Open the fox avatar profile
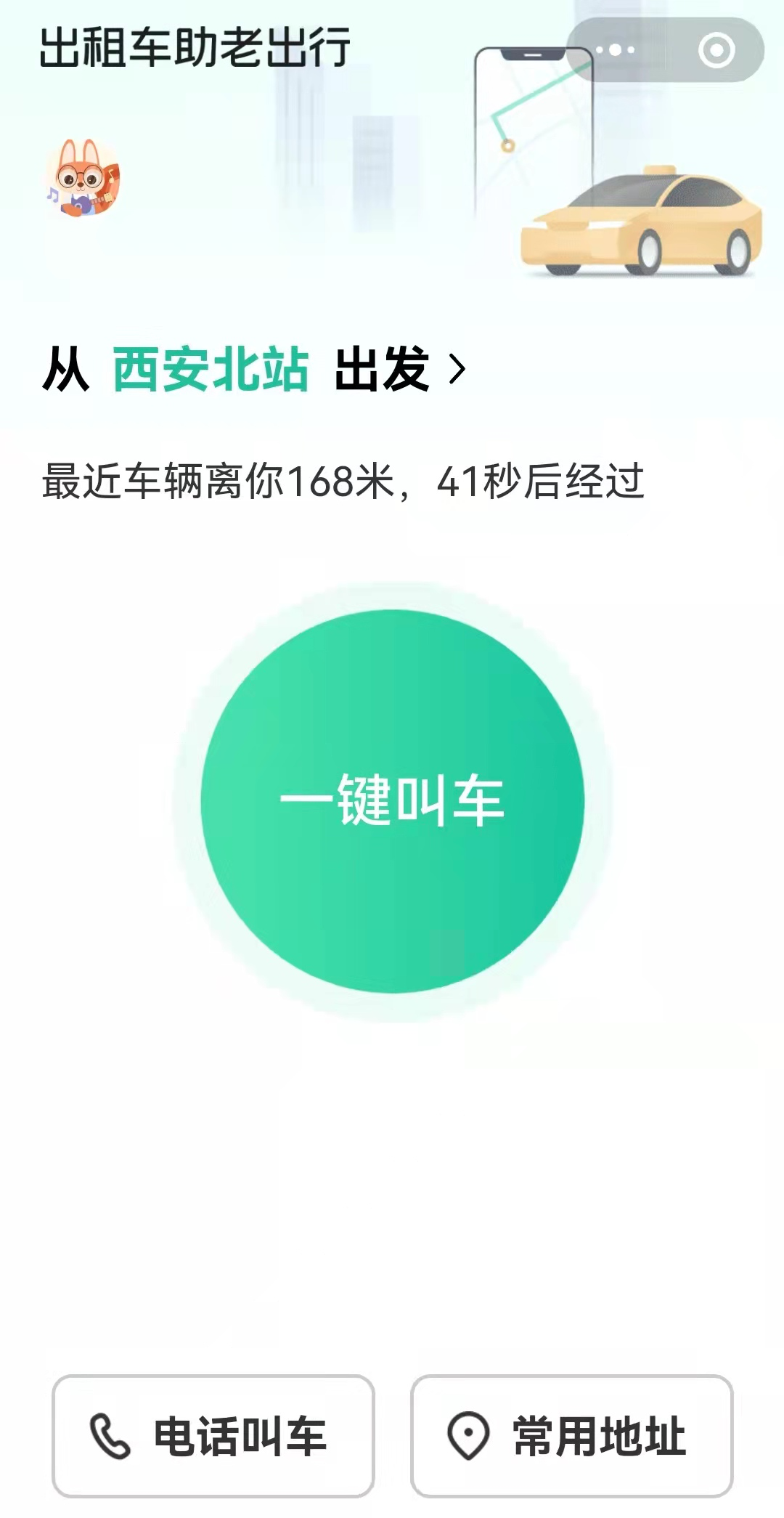This screenshot has height=1518, width=784. pyautogui.click(x=83, y=178)
